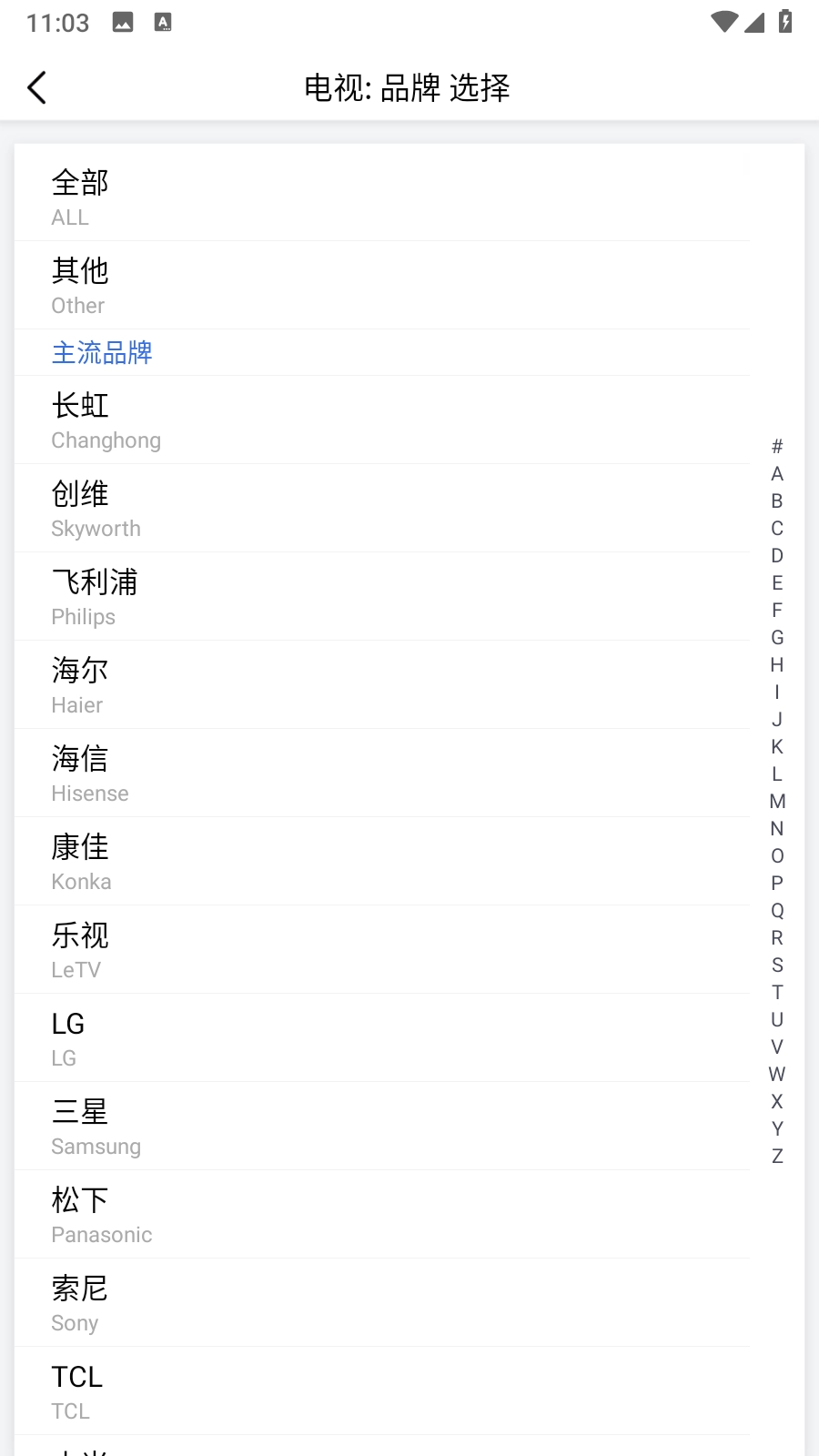Image resolution: width=819 pixels, height=1456 pixels.
Task: Tap the # symbol in the index
Action: pos(777,446)
